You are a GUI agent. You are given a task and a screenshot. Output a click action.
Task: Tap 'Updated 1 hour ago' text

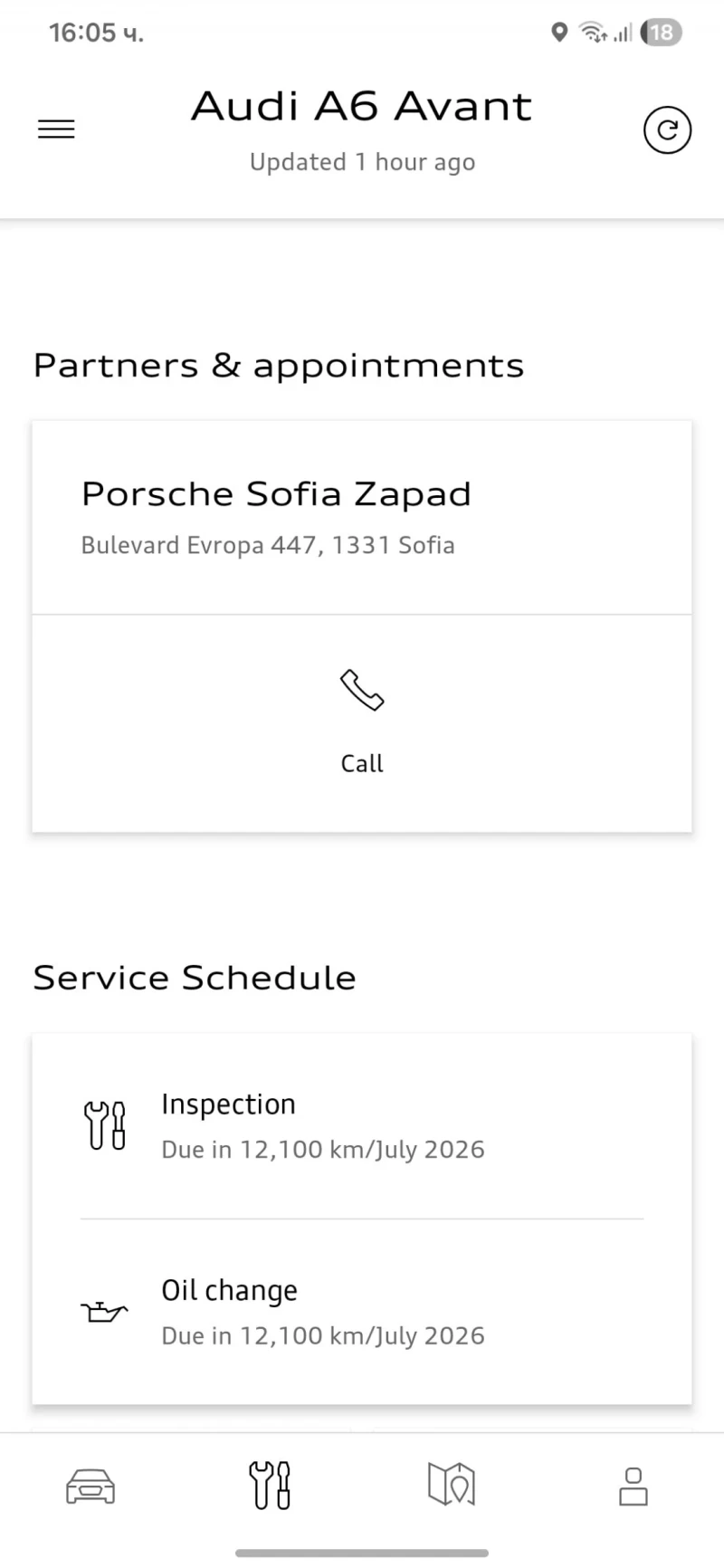click(362, 162)
